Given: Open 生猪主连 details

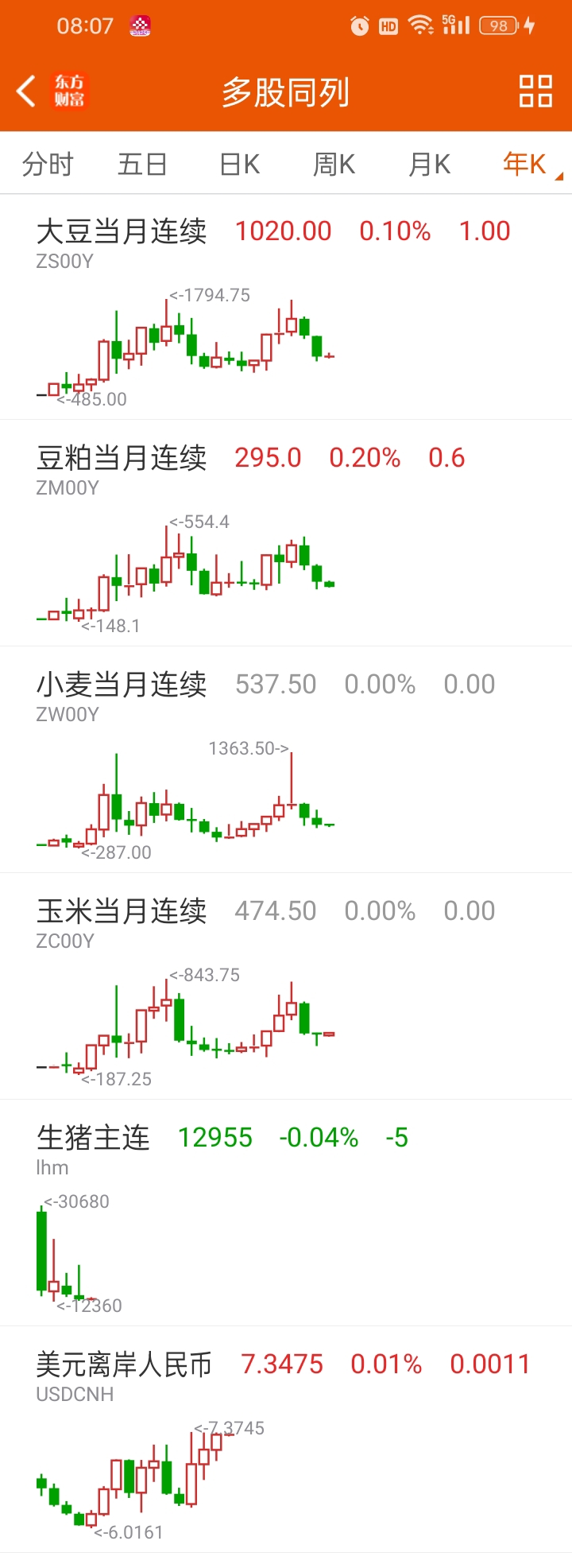Looking at the screenshot, I should (94, 1139).
